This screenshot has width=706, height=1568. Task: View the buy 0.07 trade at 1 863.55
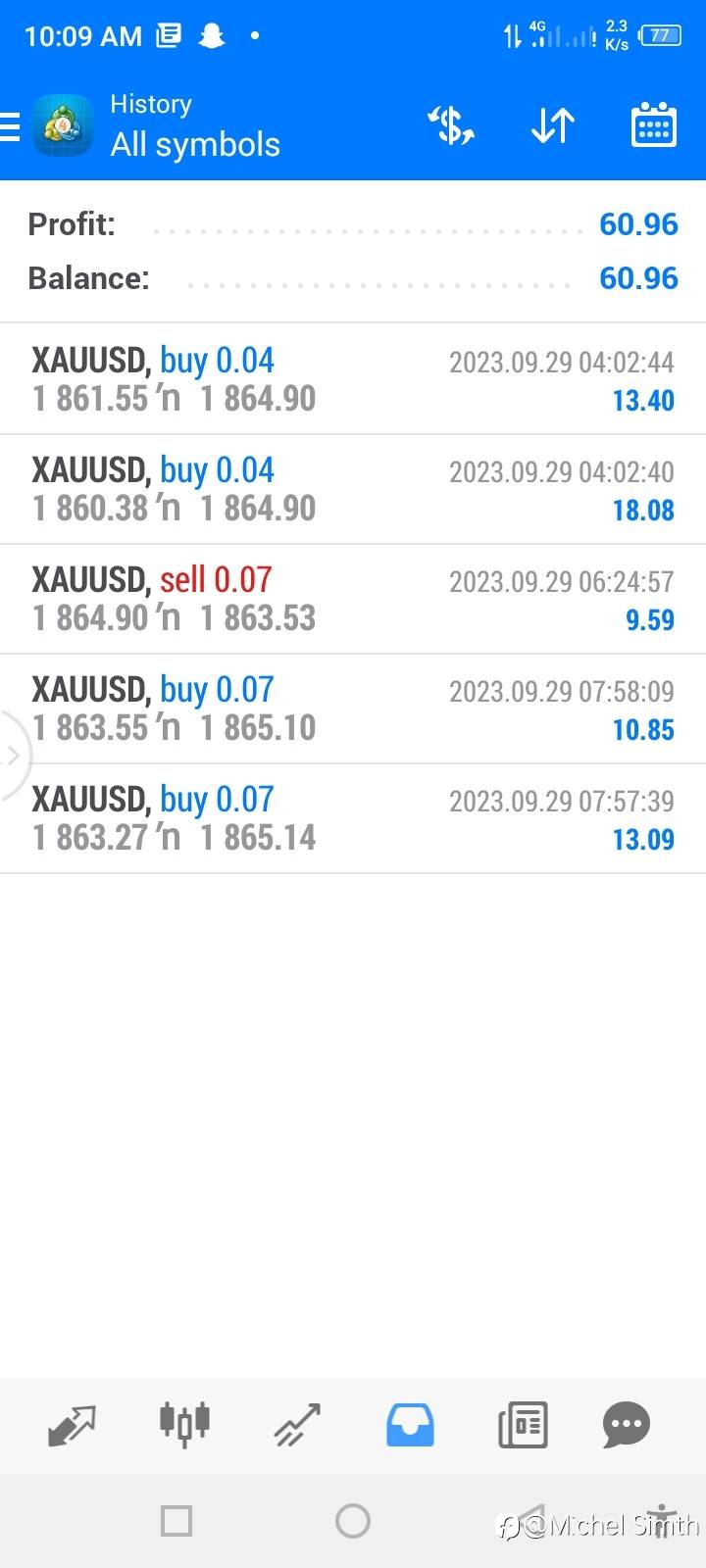pos(353,709)
